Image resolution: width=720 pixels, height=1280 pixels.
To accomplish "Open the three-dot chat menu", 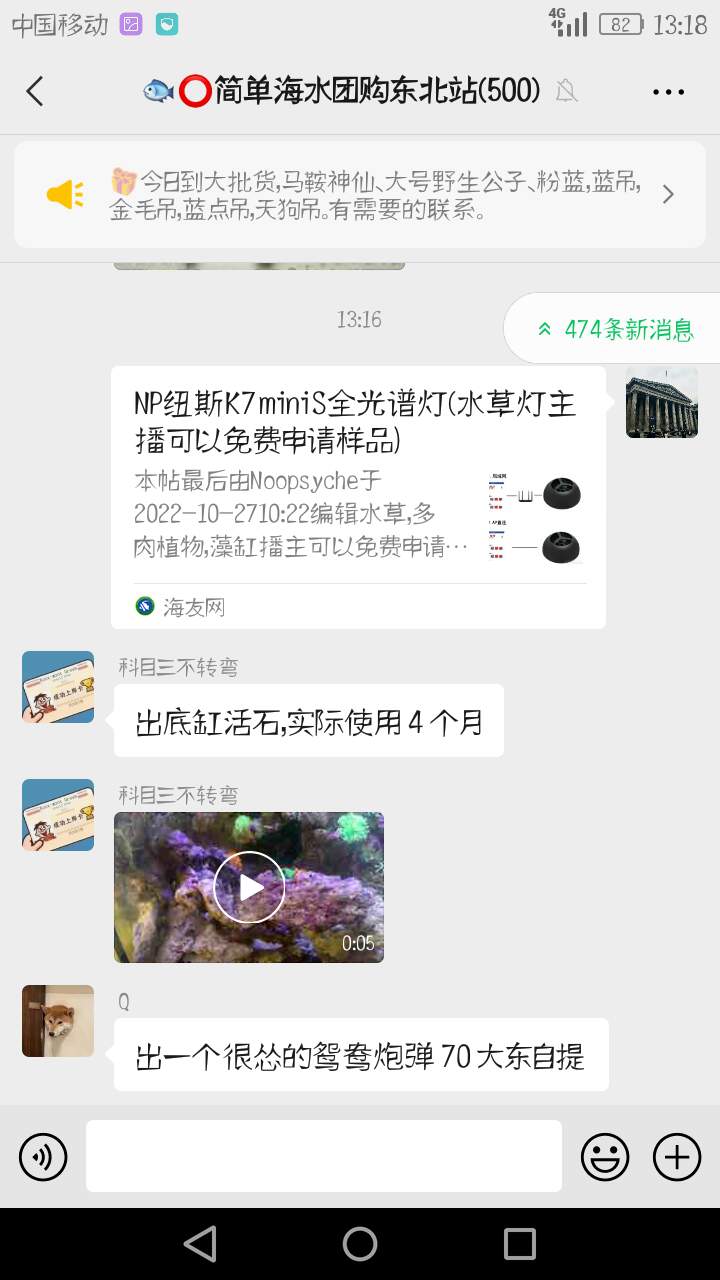I will (668, 92).
